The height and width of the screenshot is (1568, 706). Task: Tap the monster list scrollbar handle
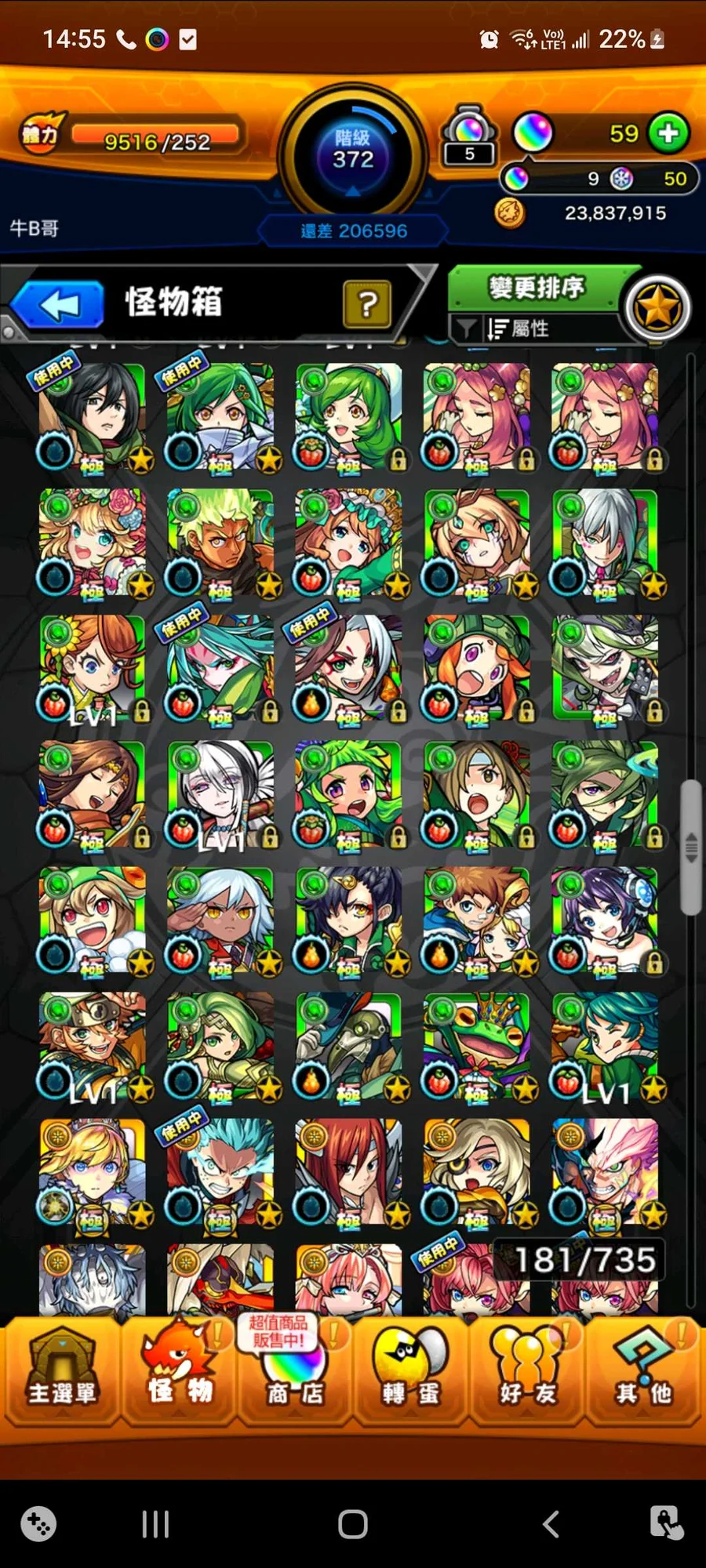tap(690, 848)
